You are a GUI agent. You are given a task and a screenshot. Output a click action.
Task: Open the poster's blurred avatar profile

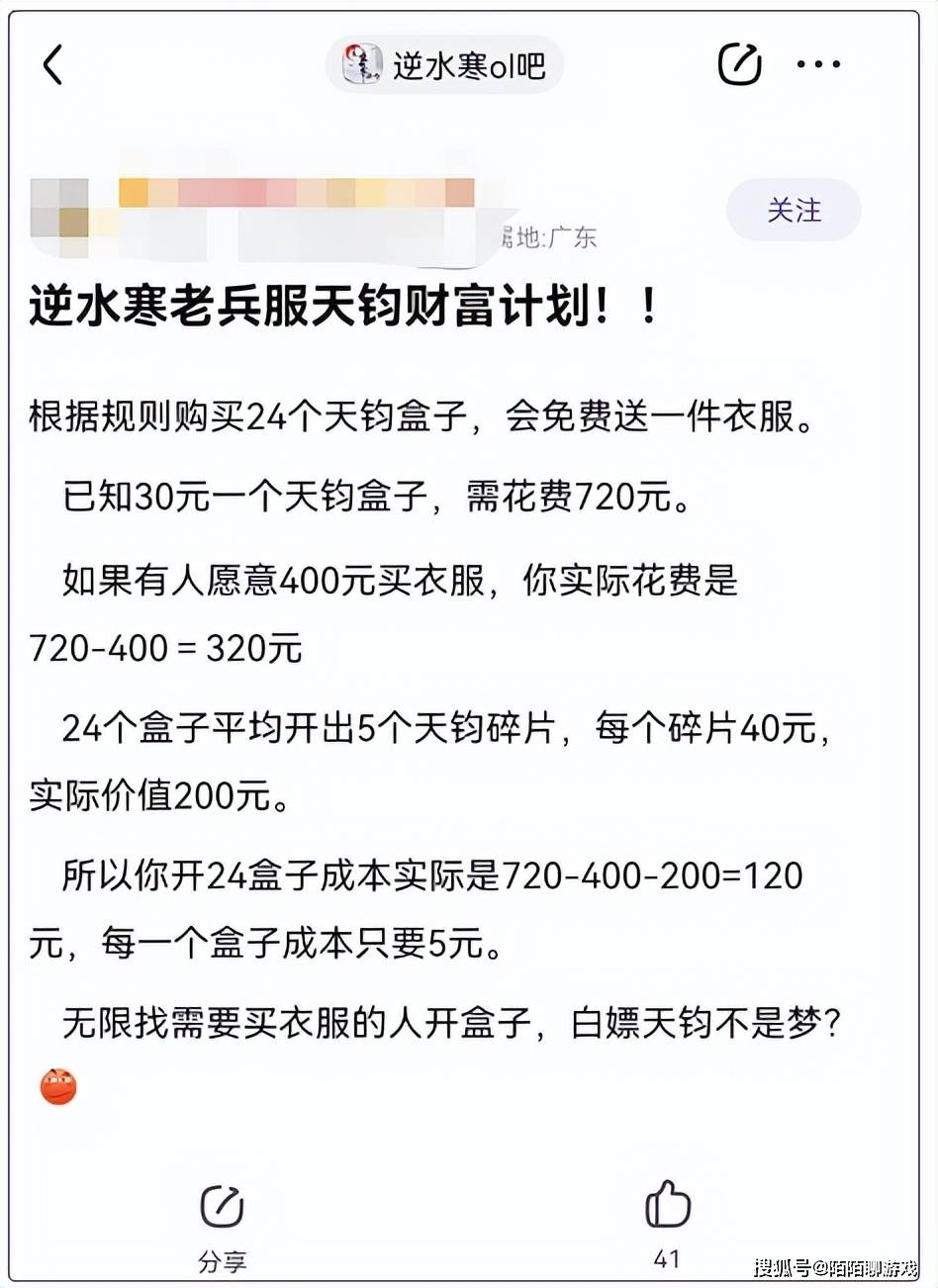click(59, 209)
